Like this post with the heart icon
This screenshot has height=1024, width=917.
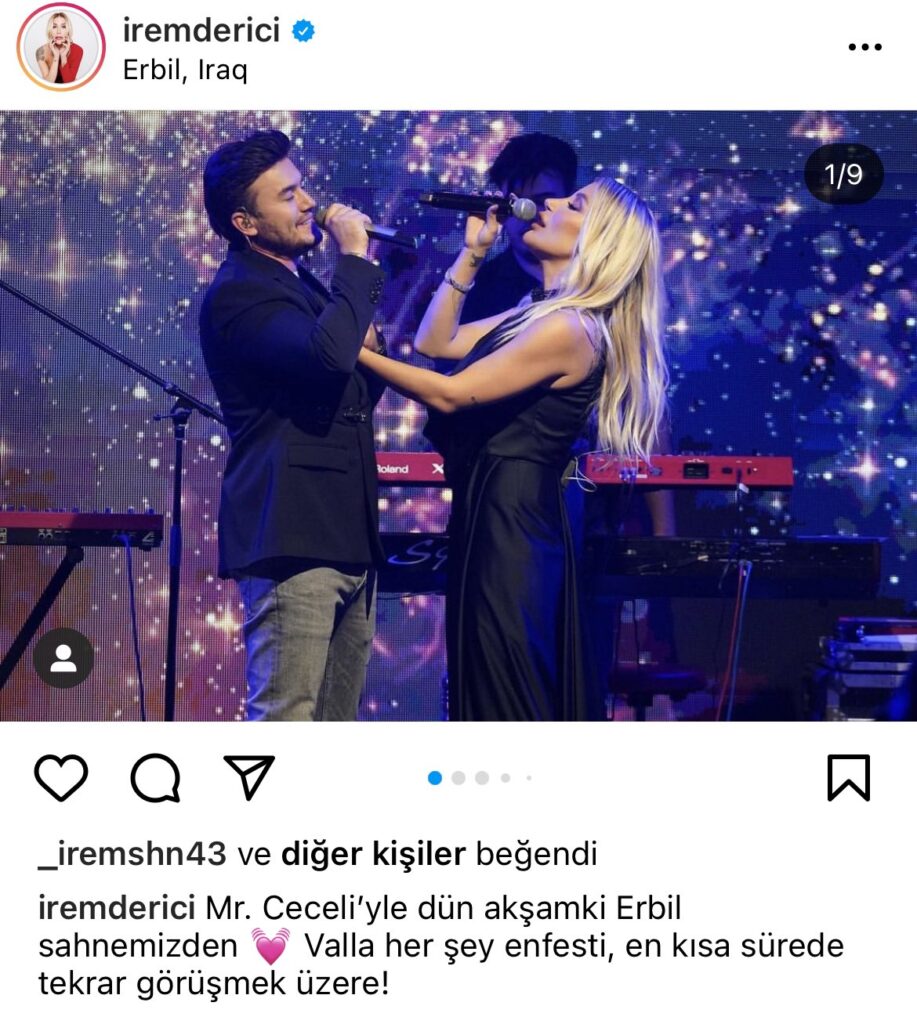61,777
